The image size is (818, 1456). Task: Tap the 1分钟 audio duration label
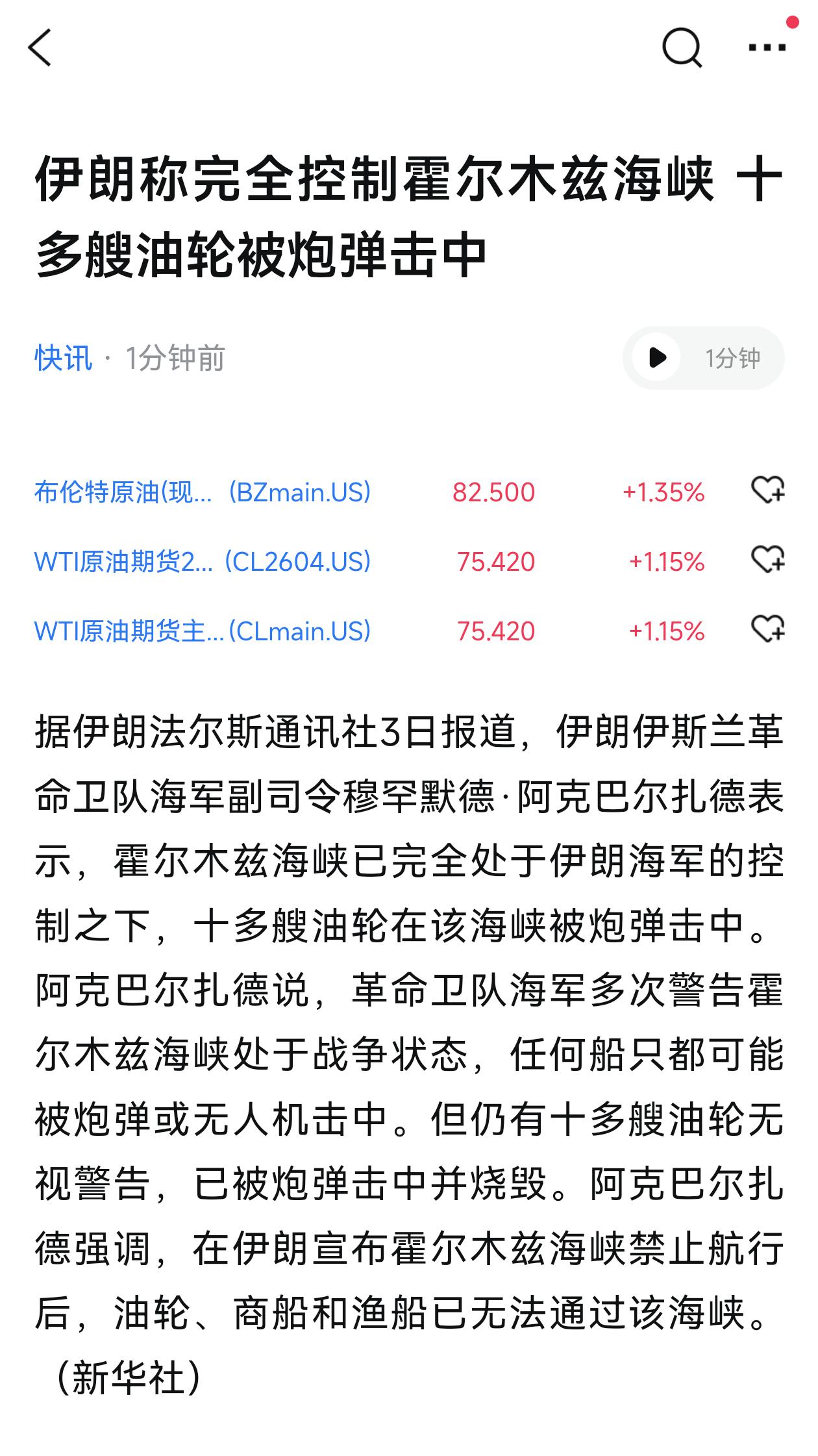pos(732,357)
